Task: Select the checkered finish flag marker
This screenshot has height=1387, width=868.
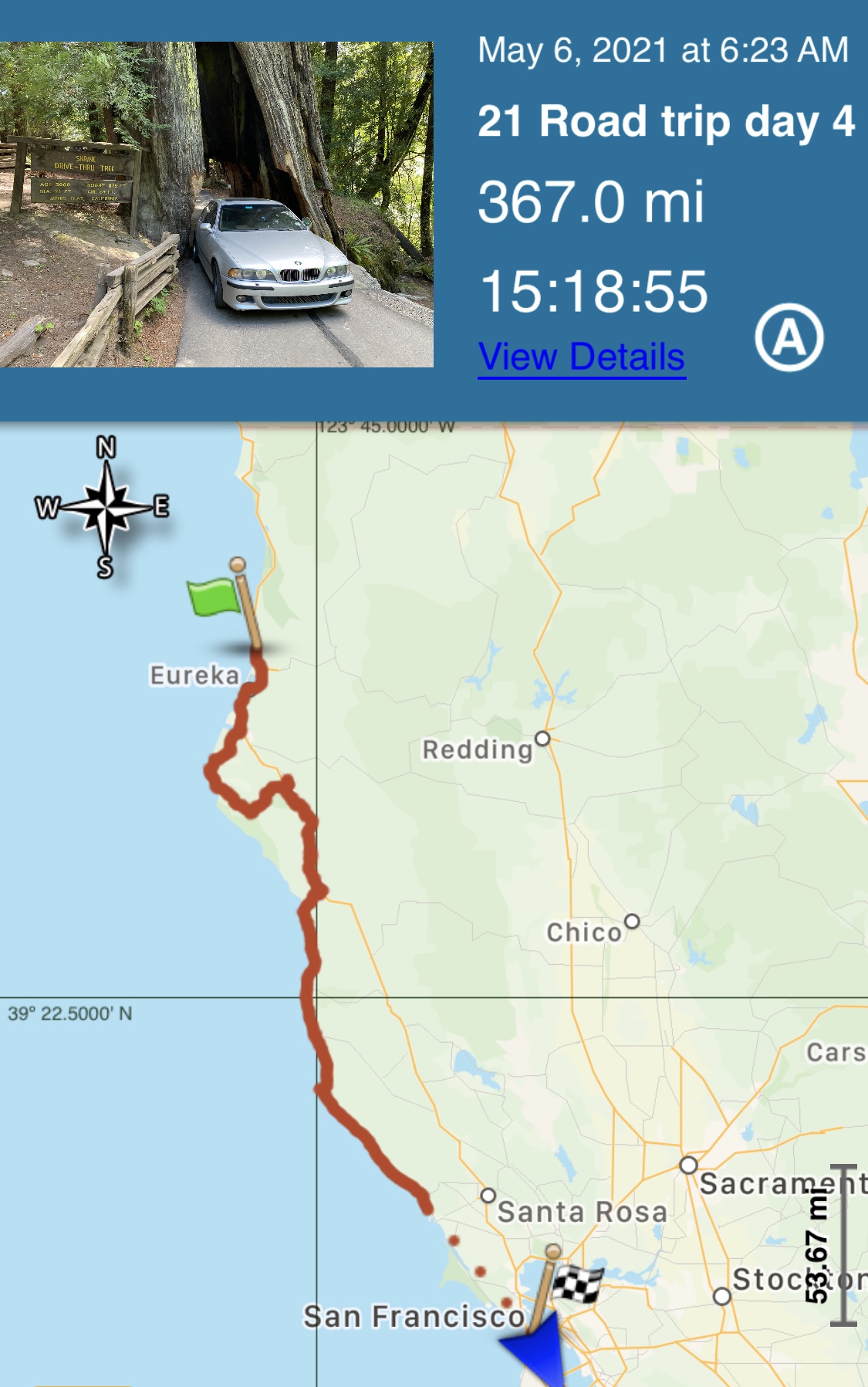Action: 576,1284
